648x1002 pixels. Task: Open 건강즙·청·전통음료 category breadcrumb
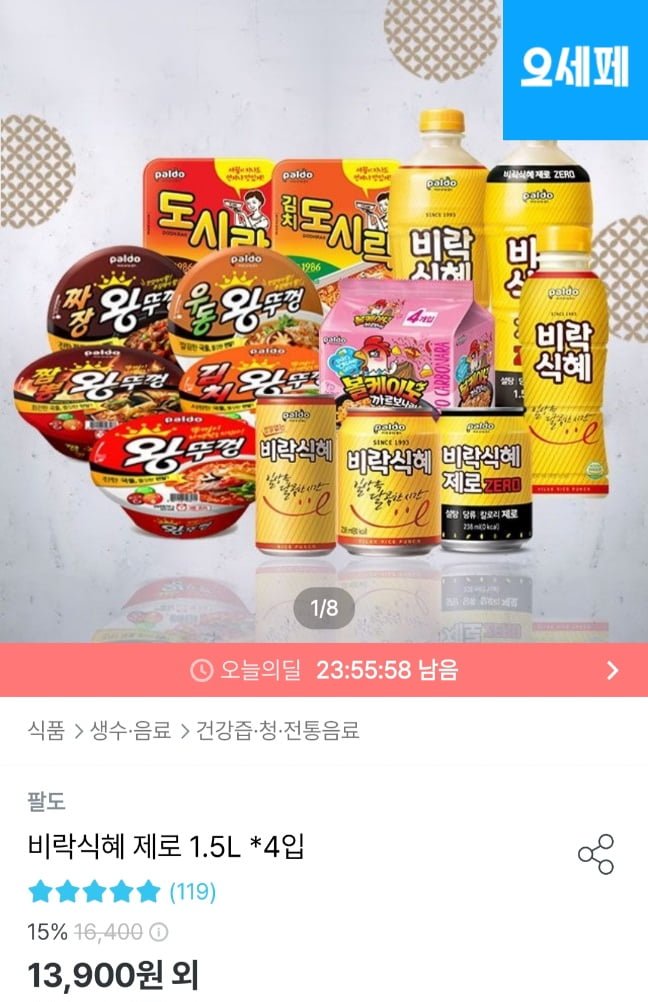pos(279,731)
